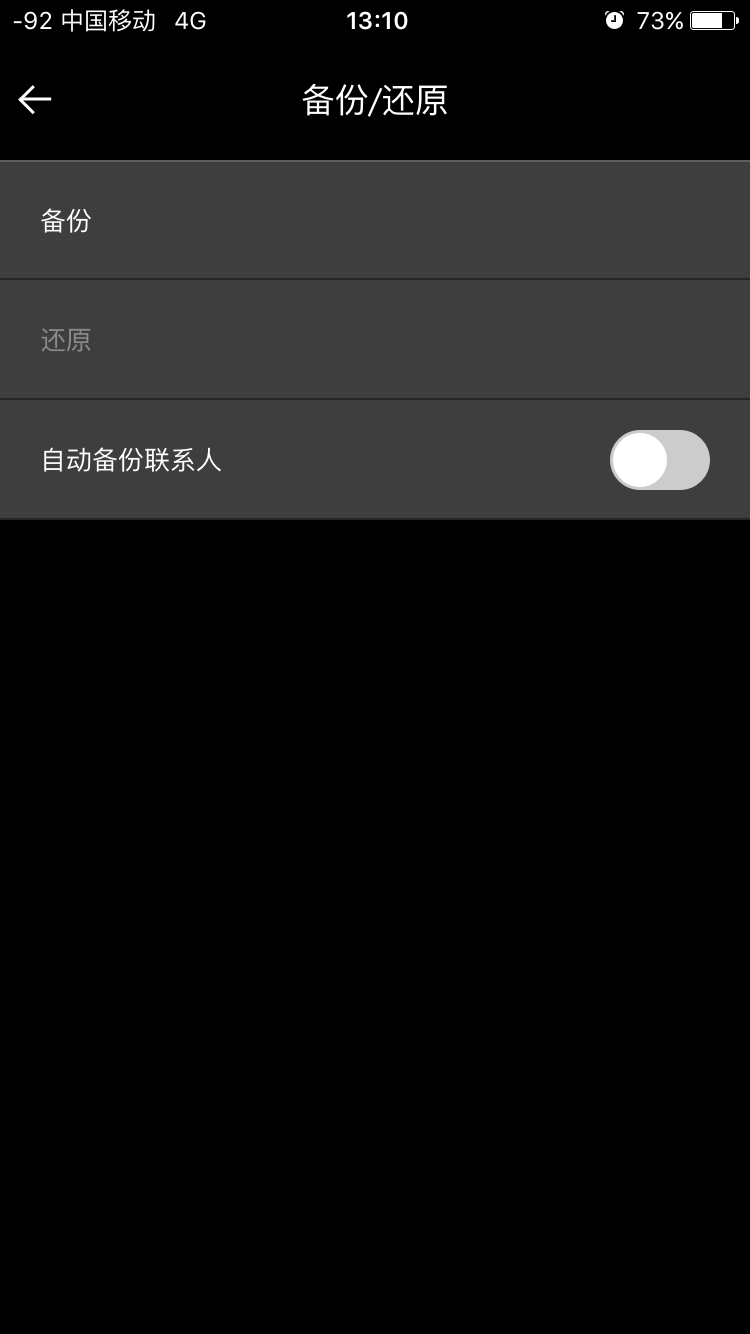Select the 还原 row
This screenshot has width=750, height=1334.
tap(374, 340)
